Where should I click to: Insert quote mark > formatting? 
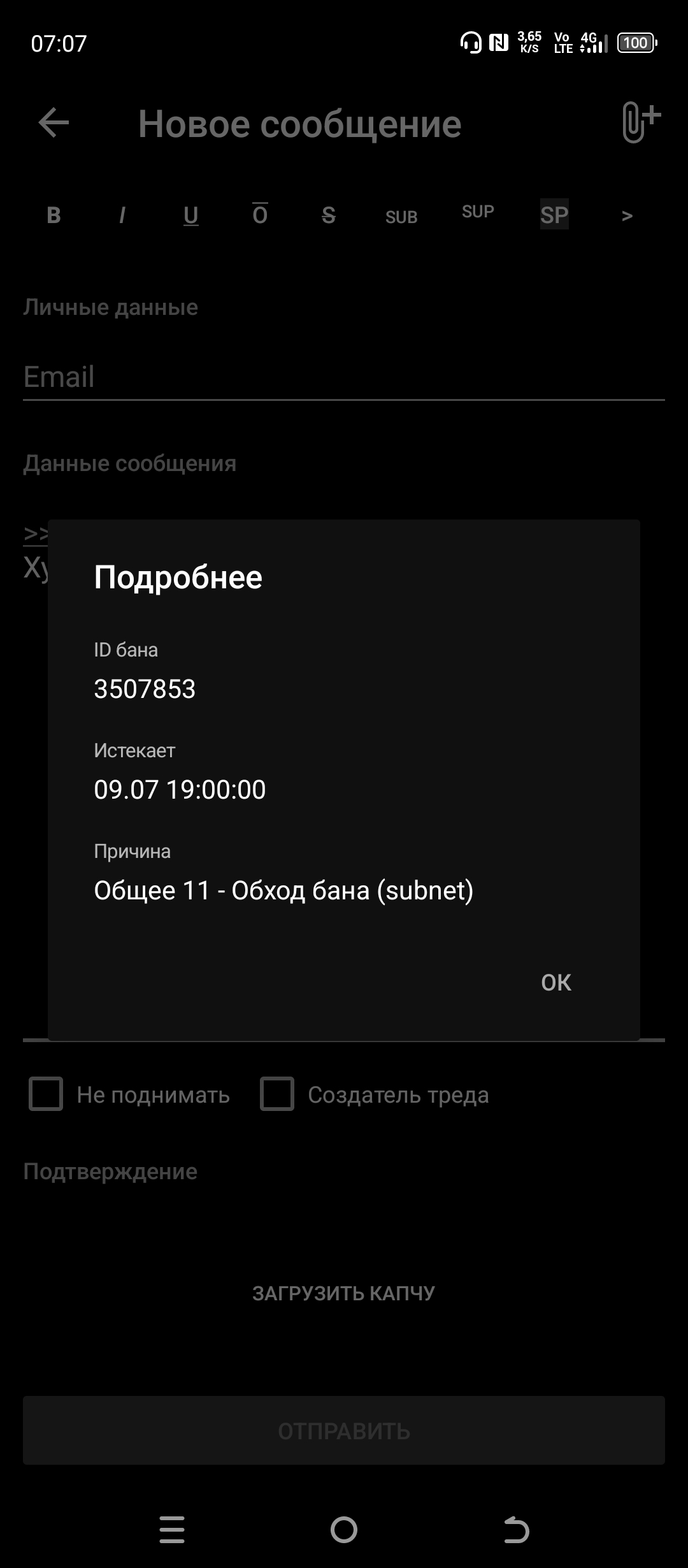click(627, 216)
